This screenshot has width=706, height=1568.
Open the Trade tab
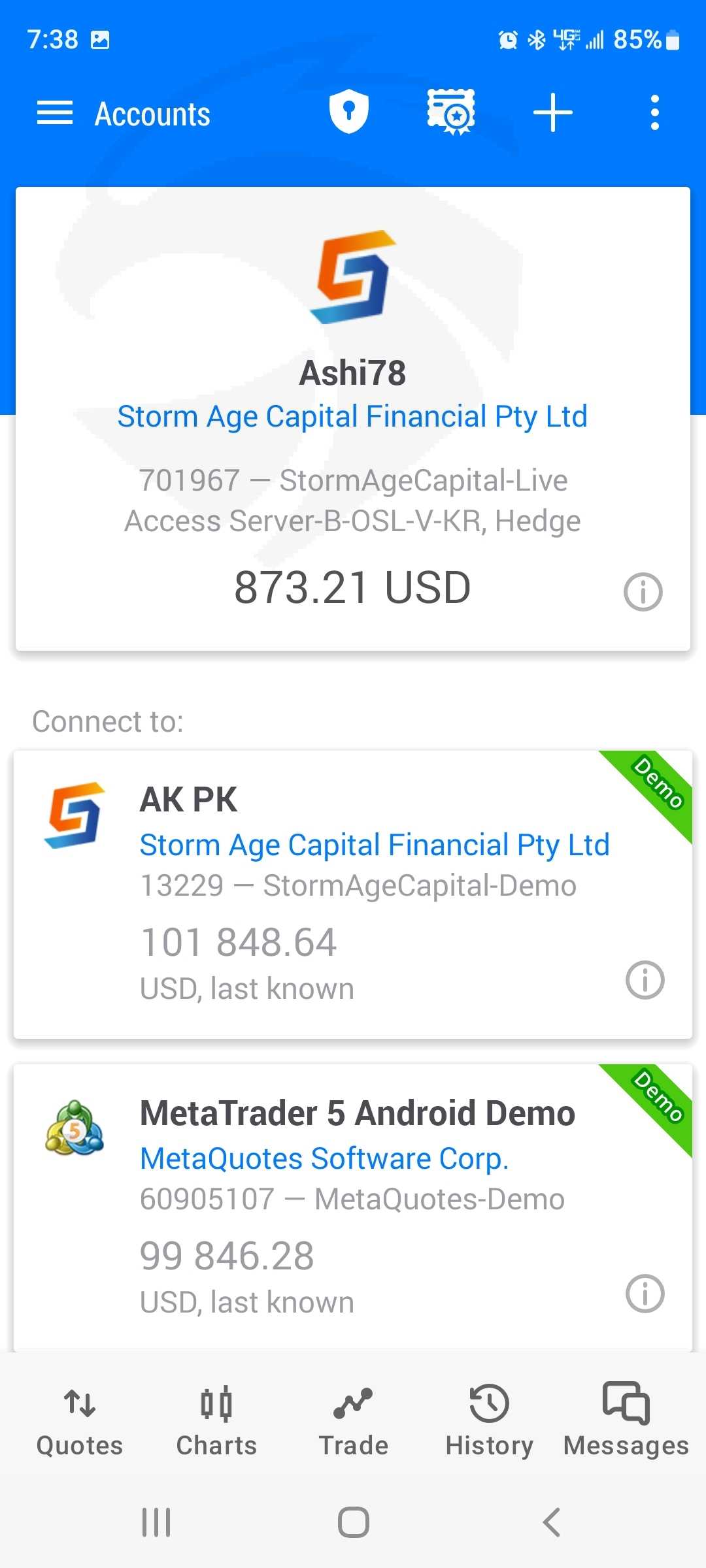(353, 1420)
